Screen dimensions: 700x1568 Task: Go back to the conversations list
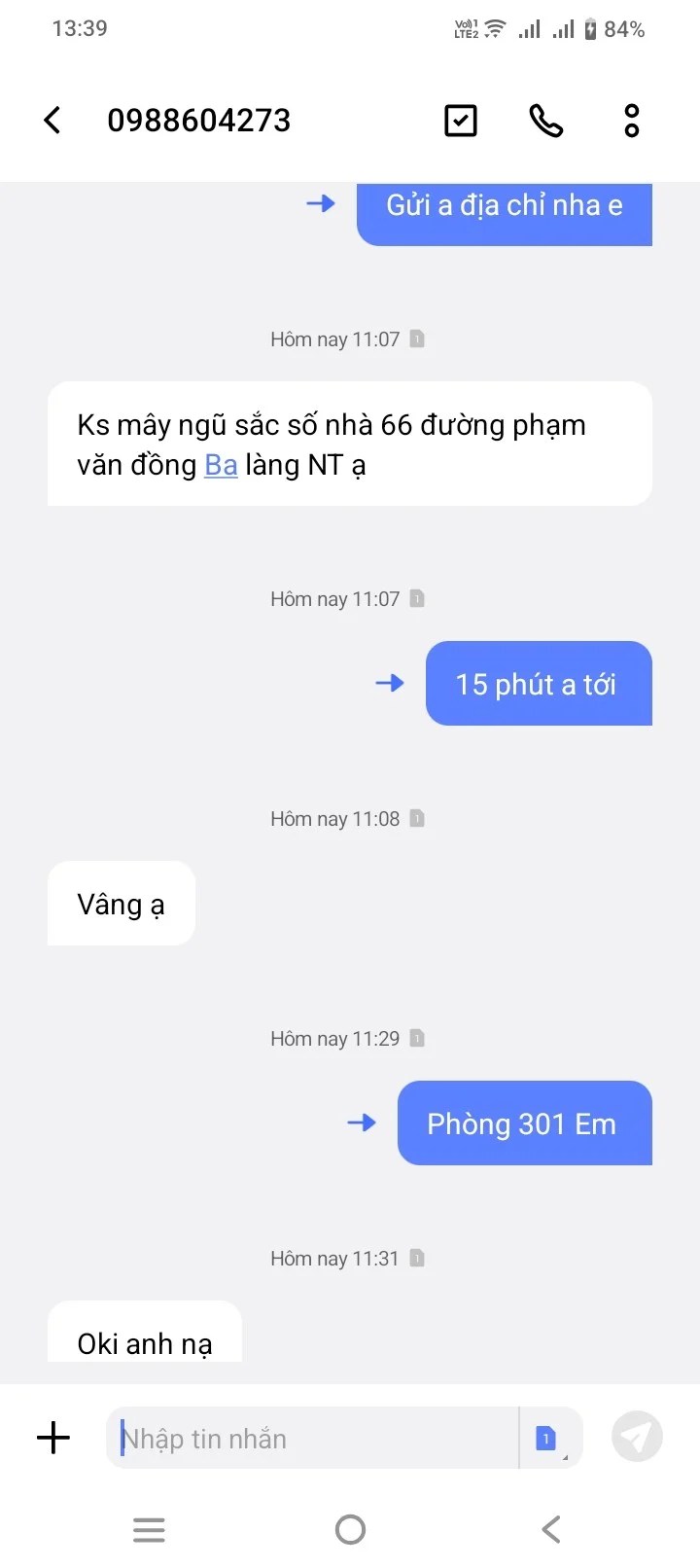click(52, 121)
